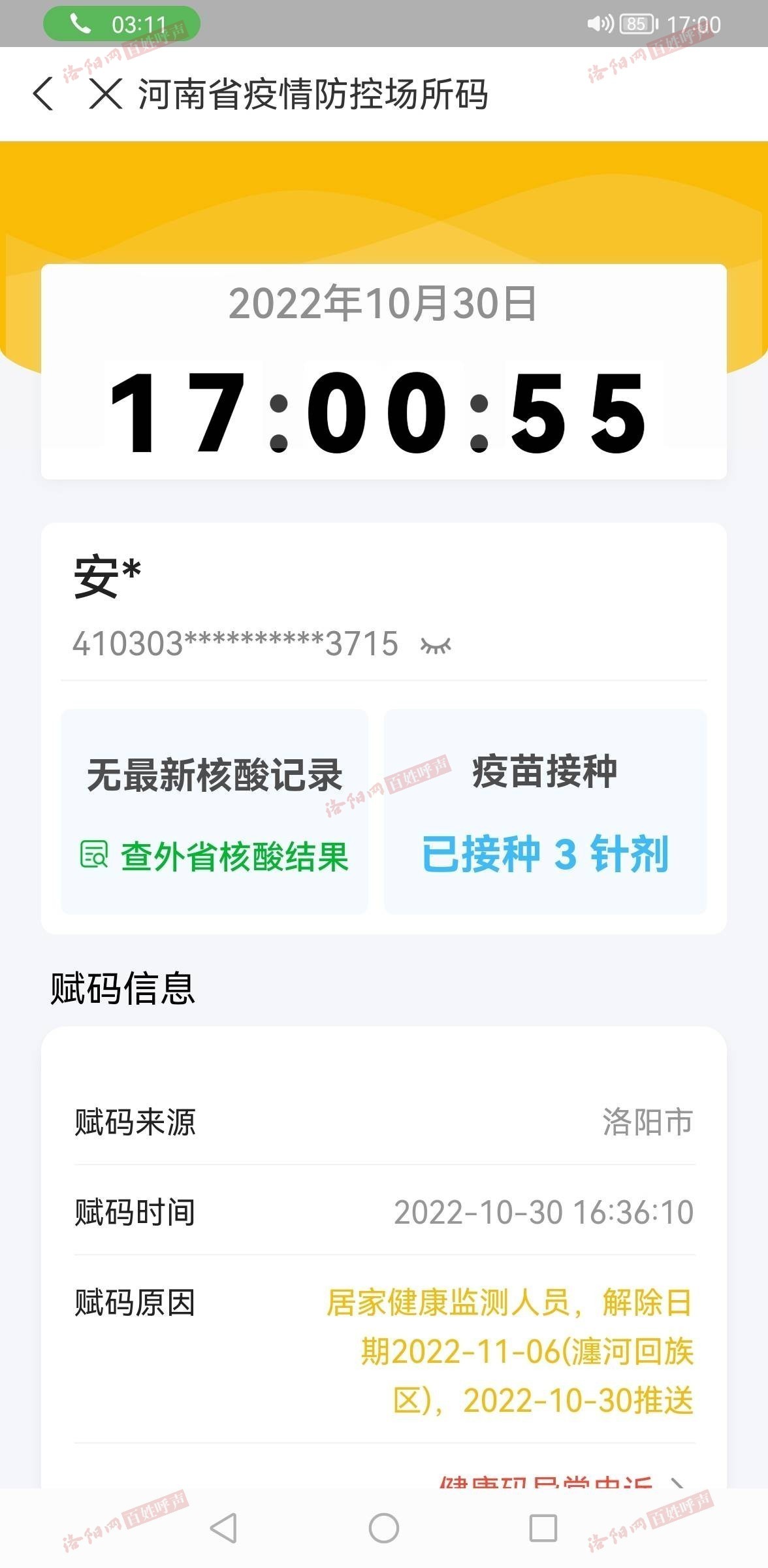Open 查外省核酸结果 link
Viewport: 768px width, 1568px height.
(216, 856)
